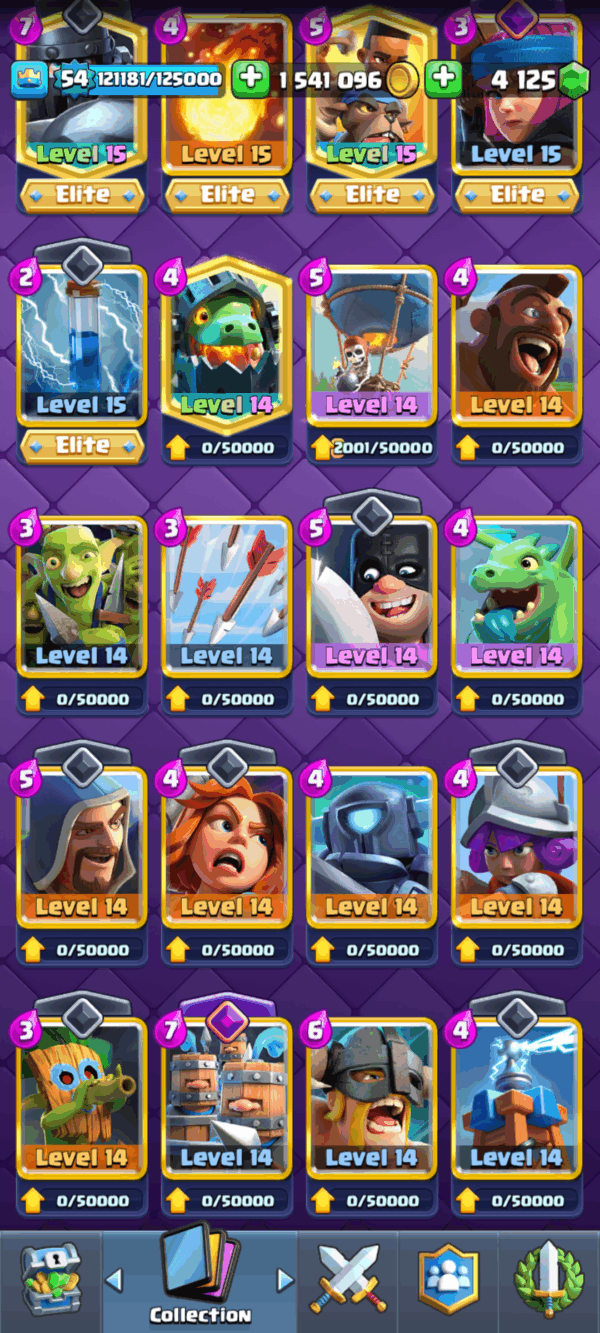Tap the green plus button next to gold
600x1333 pixels.
pos(250,78)
